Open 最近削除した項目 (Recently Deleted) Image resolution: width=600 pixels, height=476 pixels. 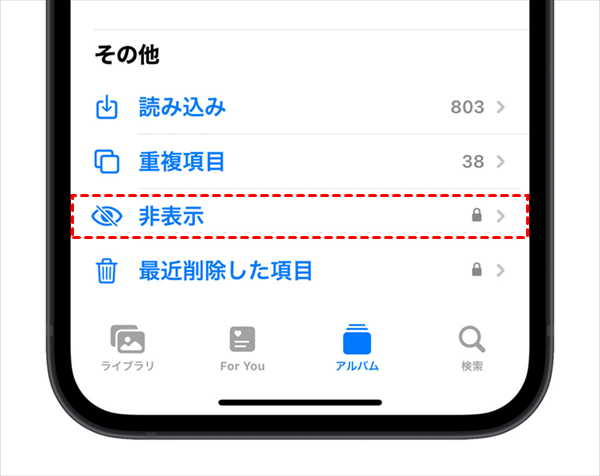pyautogui.click(x=225, y=269)
